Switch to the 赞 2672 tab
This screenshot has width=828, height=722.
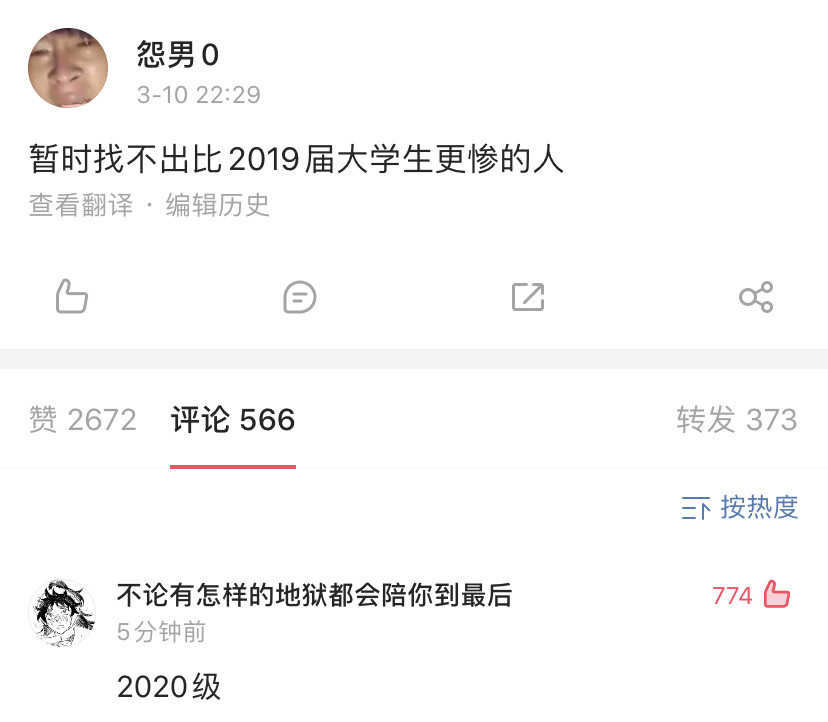pos(83,420)
